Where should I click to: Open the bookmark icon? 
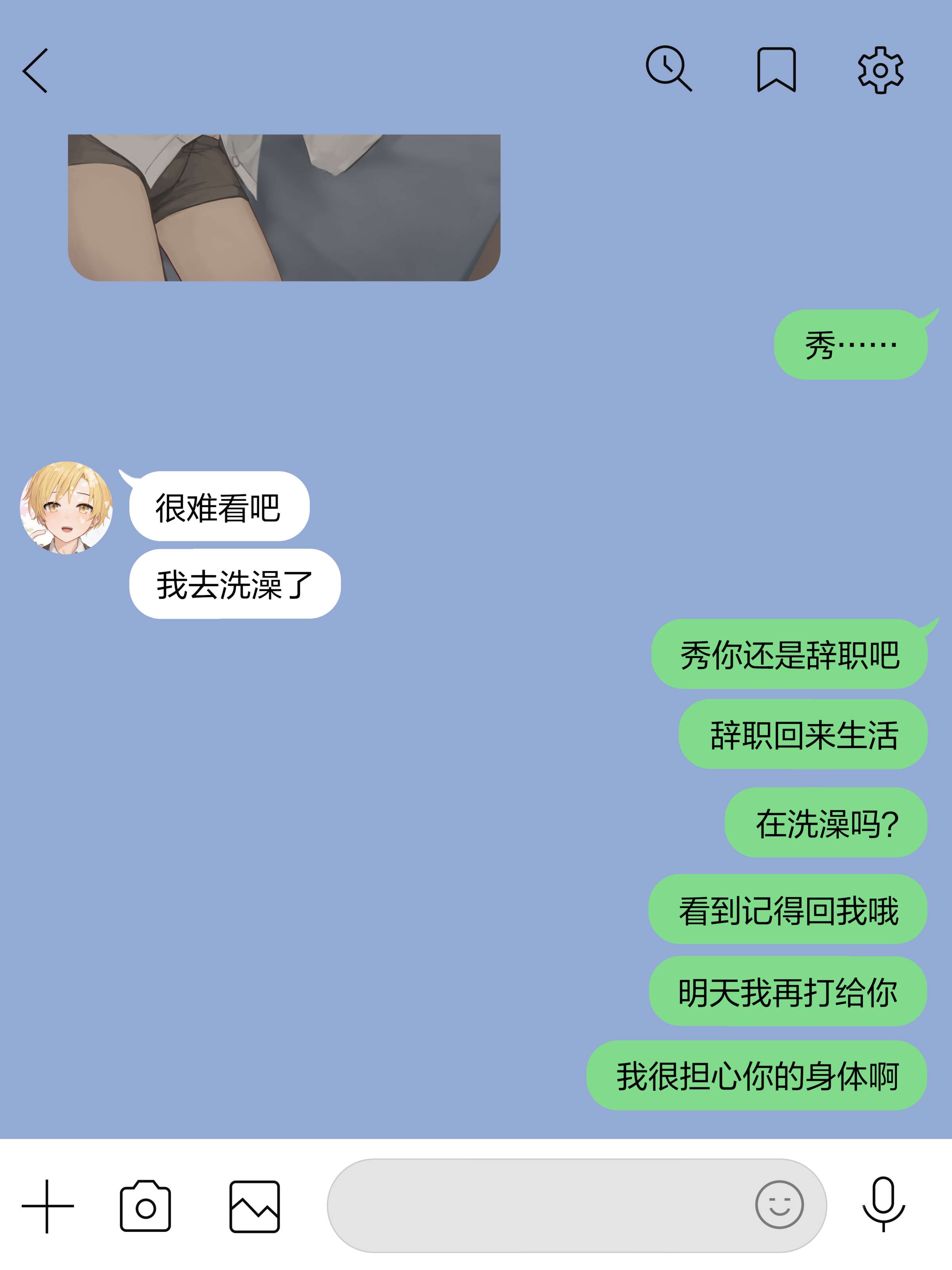776,69
